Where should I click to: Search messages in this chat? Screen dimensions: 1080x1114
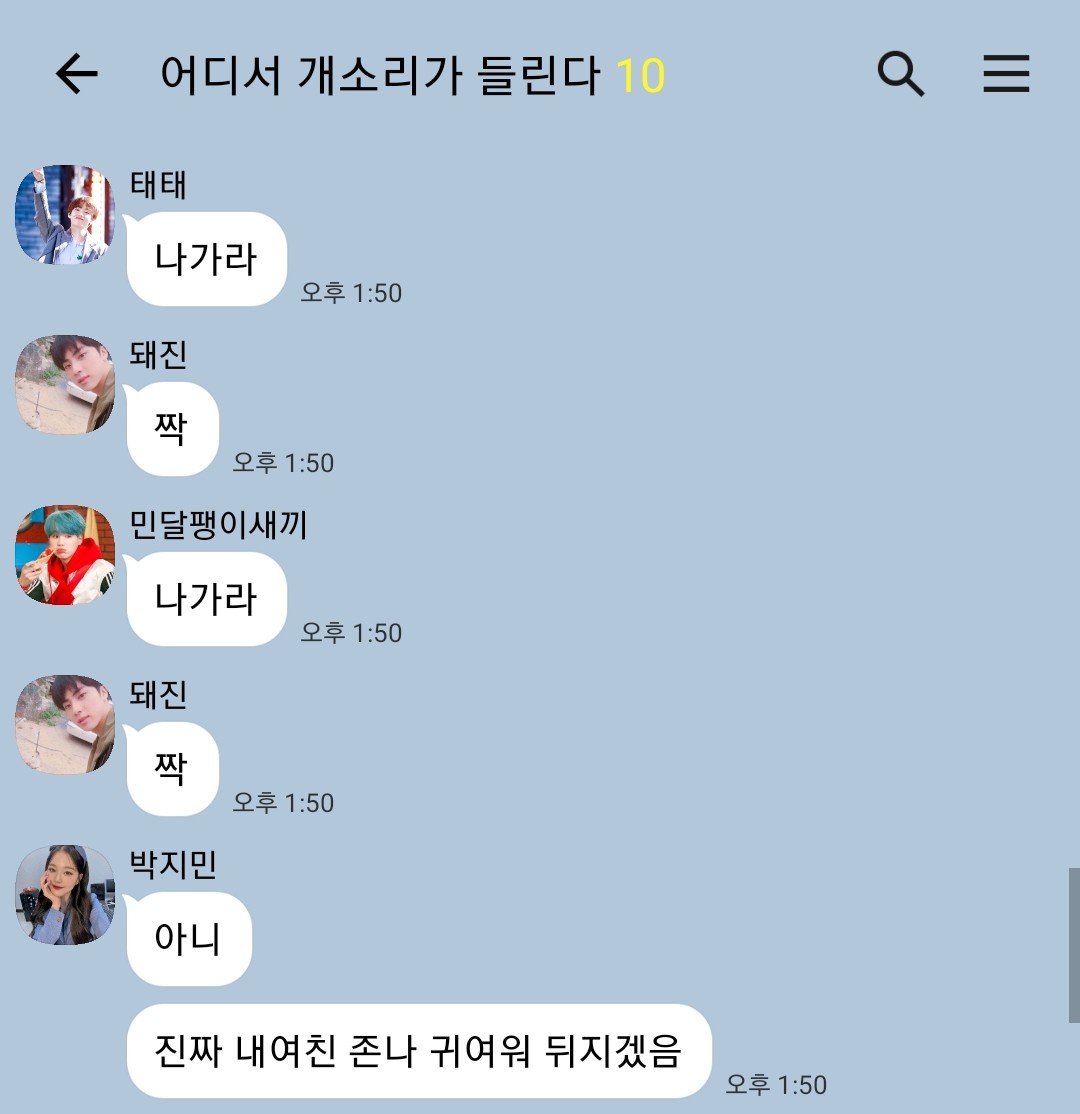point(900,74)
